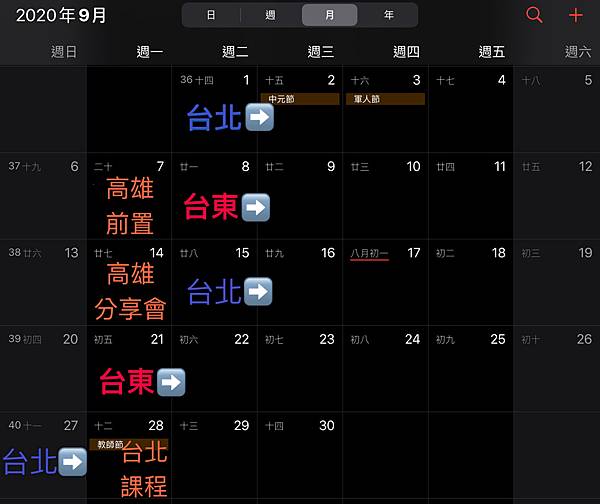Switch to the 年 year view
The width and height of the screenshot is (600, 504).
point(388,15)
